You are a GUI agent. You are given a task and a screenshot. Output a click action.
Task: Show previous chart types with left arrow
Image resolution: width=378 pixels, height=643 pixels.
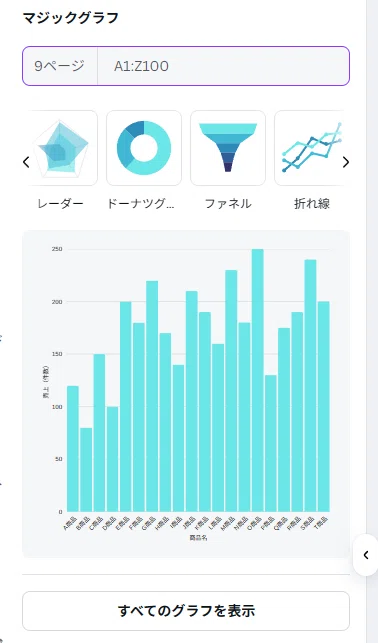[26, 162]
